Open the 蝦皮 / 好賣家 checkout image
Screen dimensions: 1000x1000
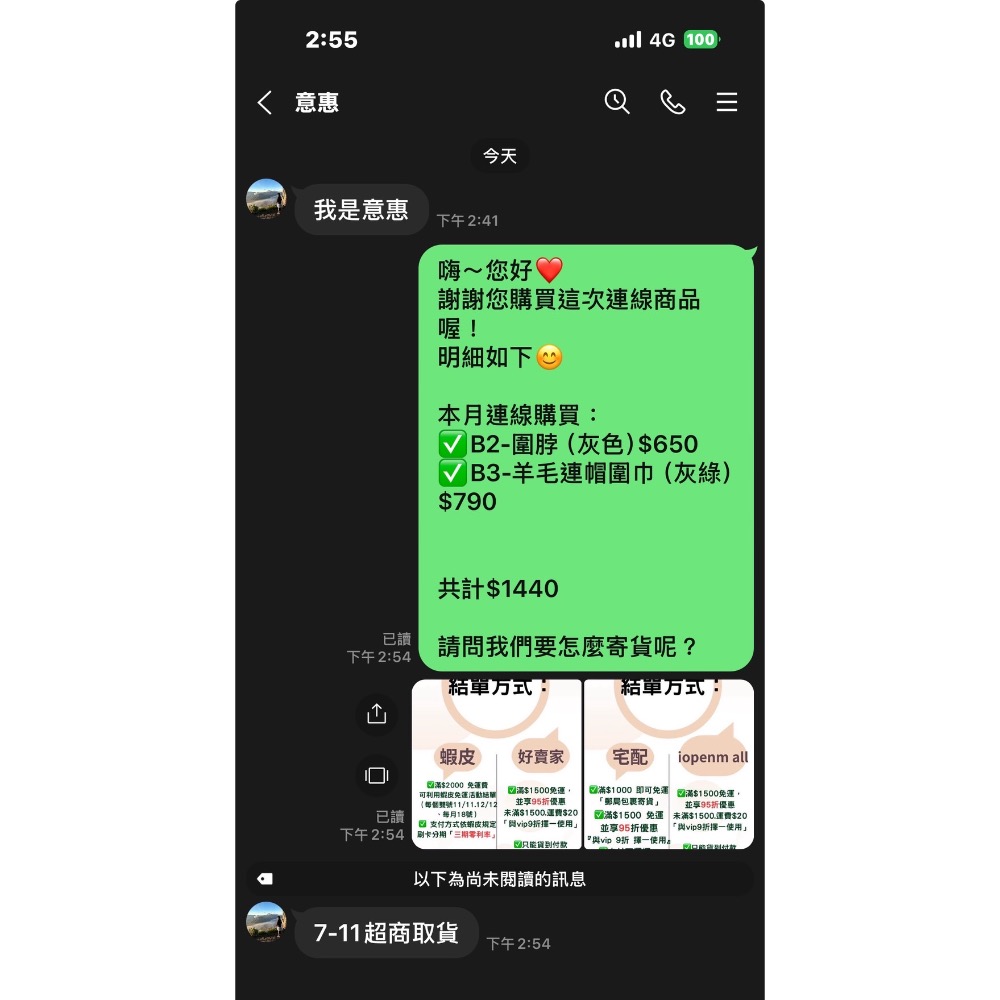tap(497, 764)
